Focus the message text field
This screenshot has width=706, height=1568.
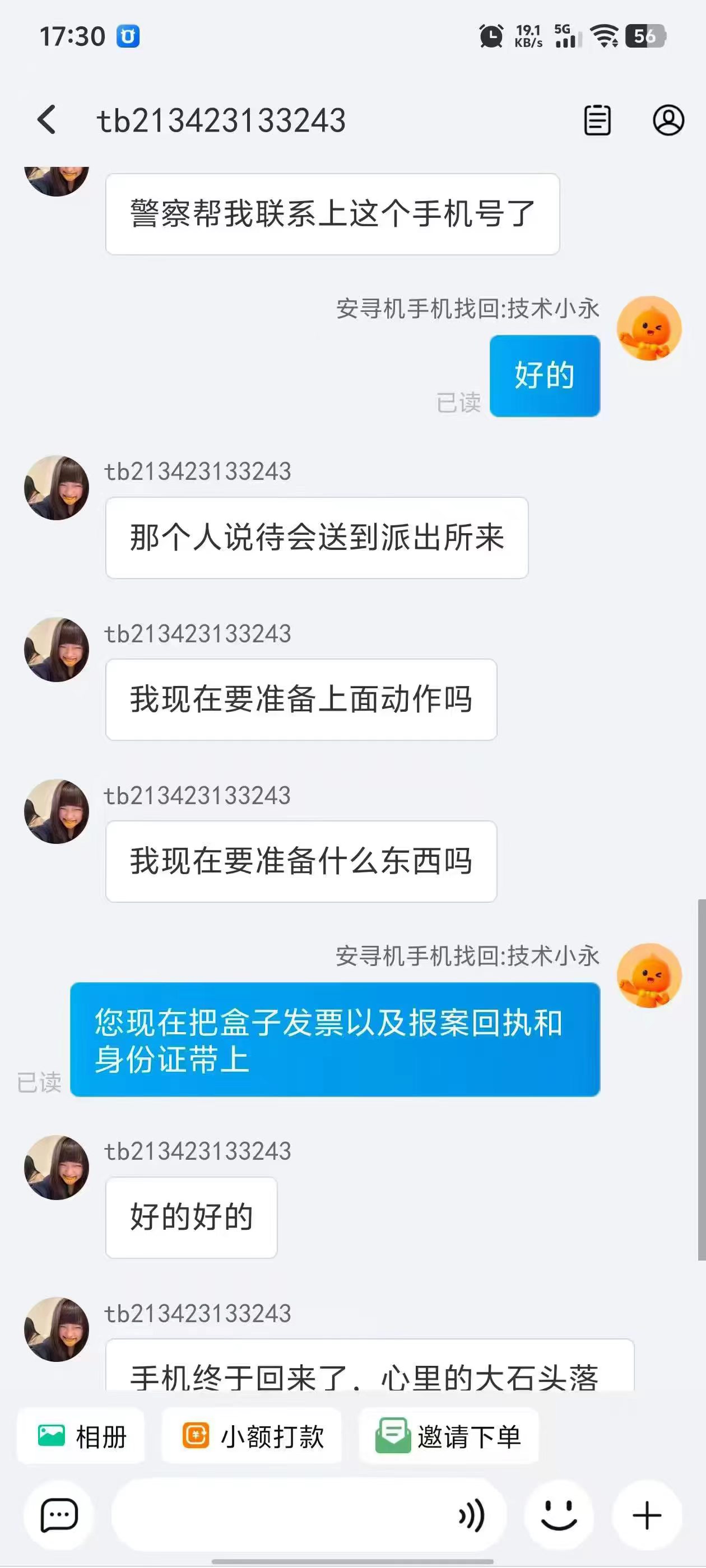[280, 1515]
